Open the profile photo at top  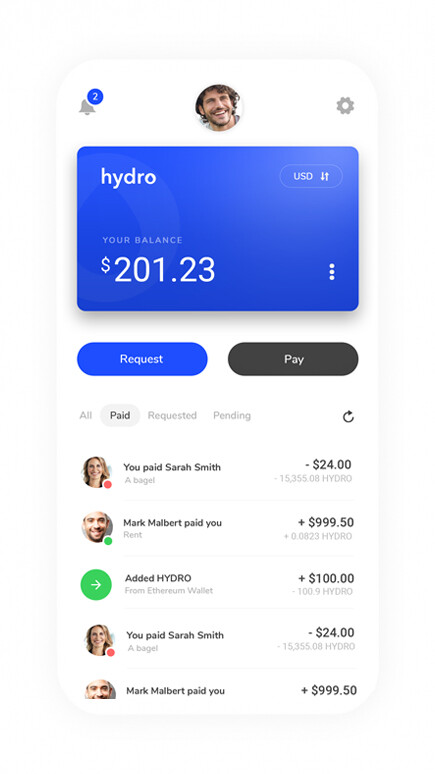[218, 107]
